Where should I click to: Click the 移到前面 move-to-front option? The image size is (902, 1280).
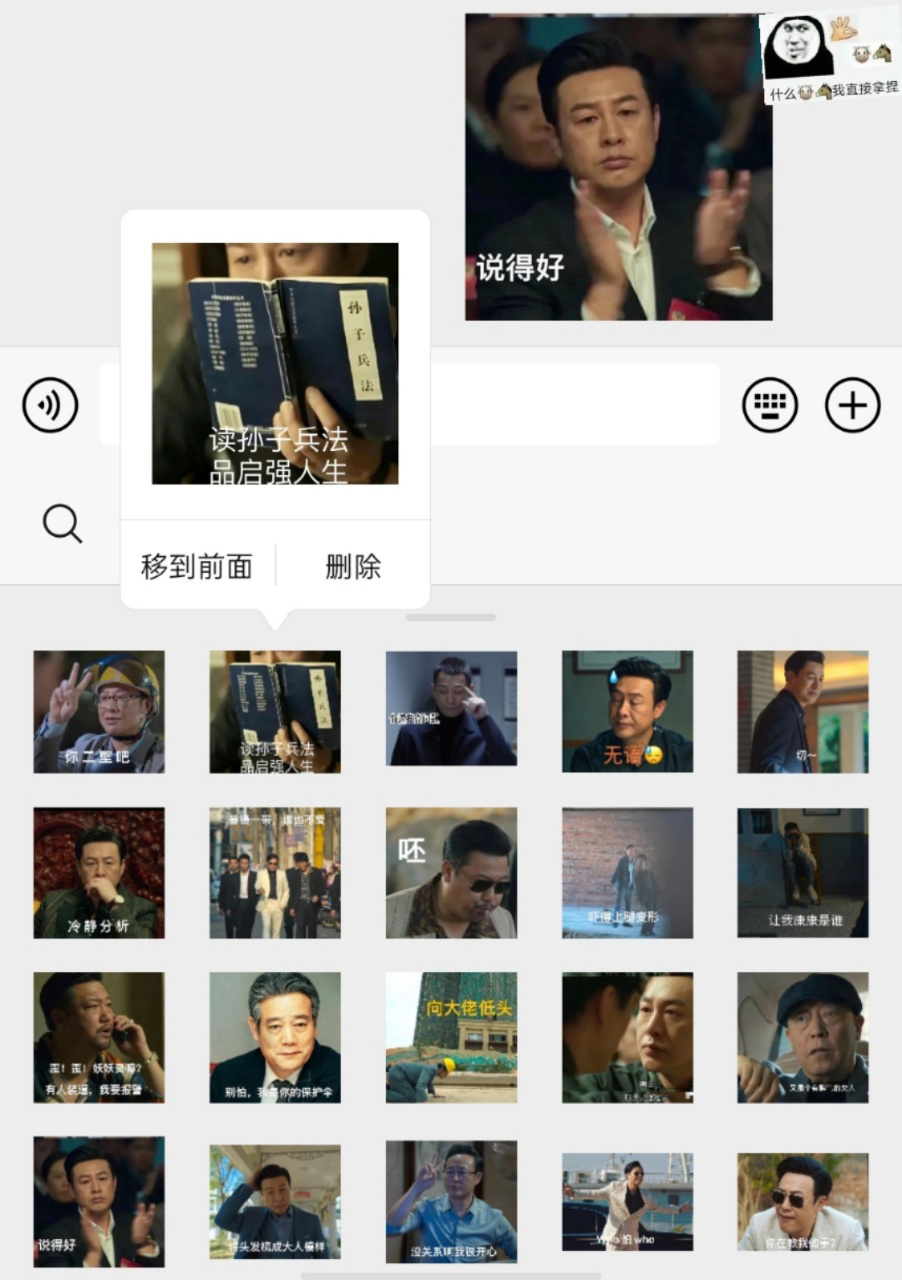click(x=196, y=566)
